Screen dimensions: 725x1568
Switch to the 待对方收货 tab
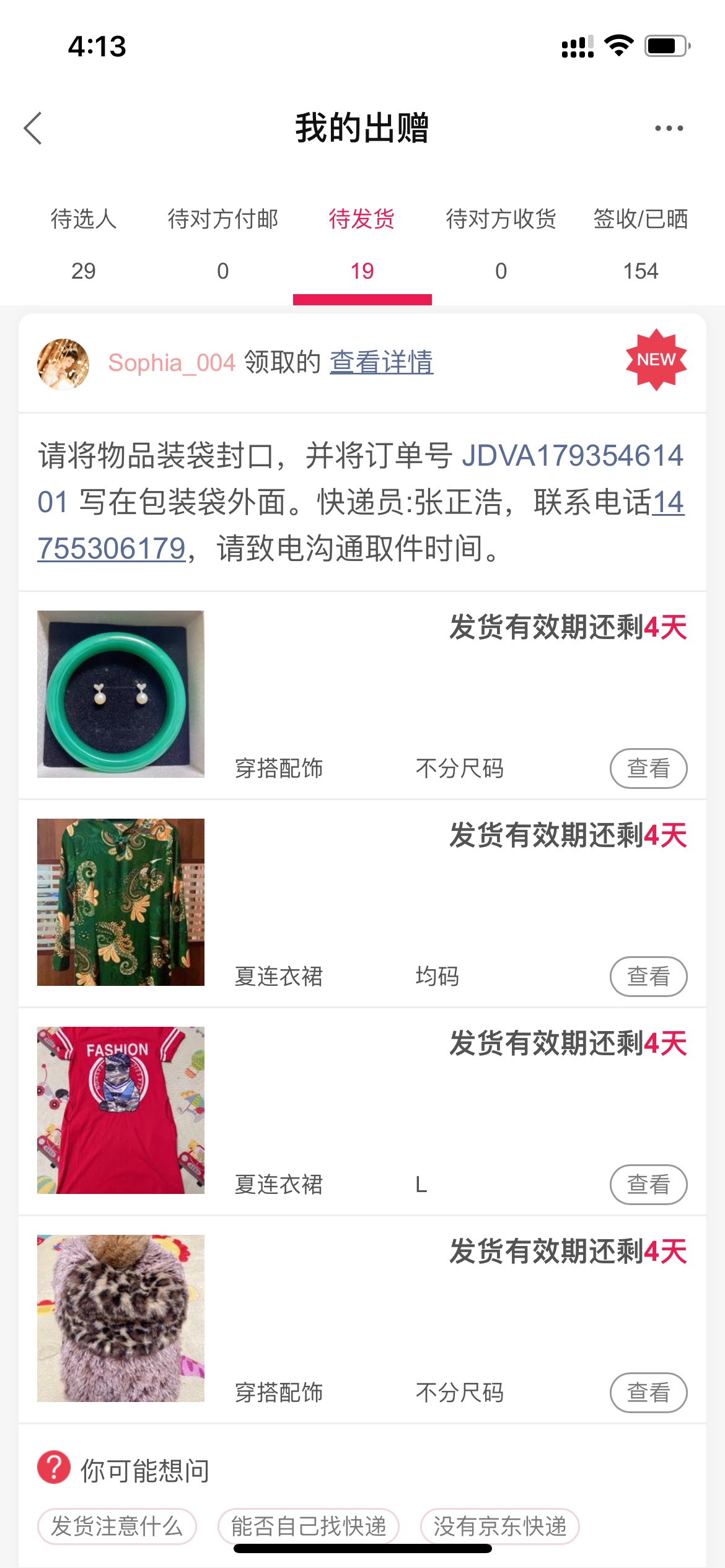[501, 244]
